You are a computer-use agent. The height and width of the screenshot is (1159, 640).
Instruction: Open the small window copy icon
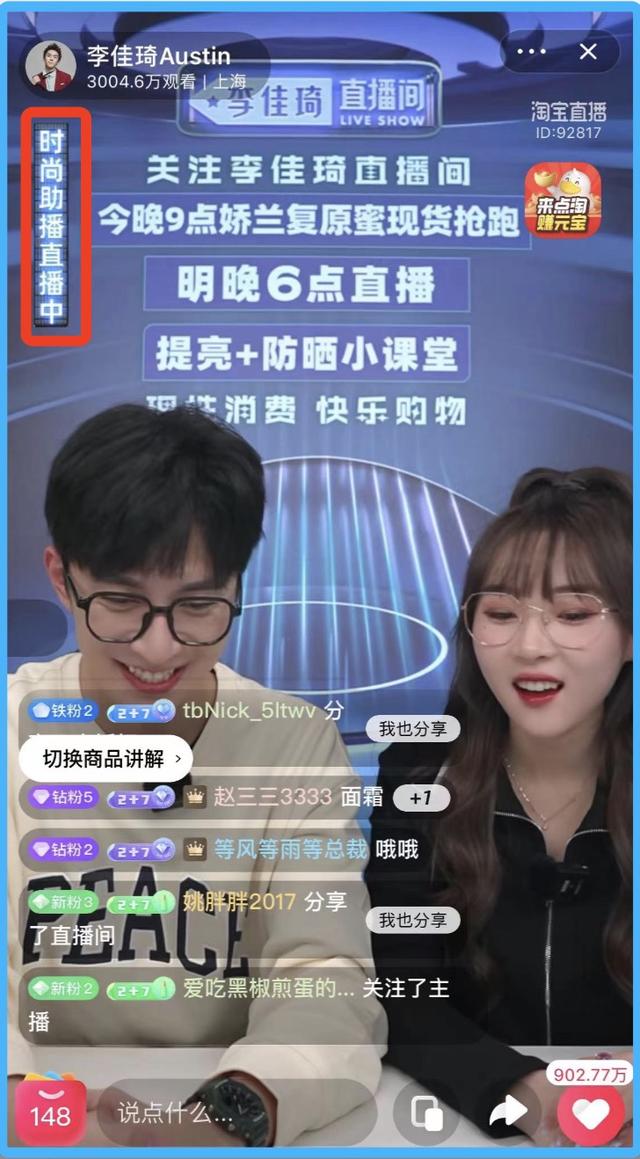pos(427,1112)
